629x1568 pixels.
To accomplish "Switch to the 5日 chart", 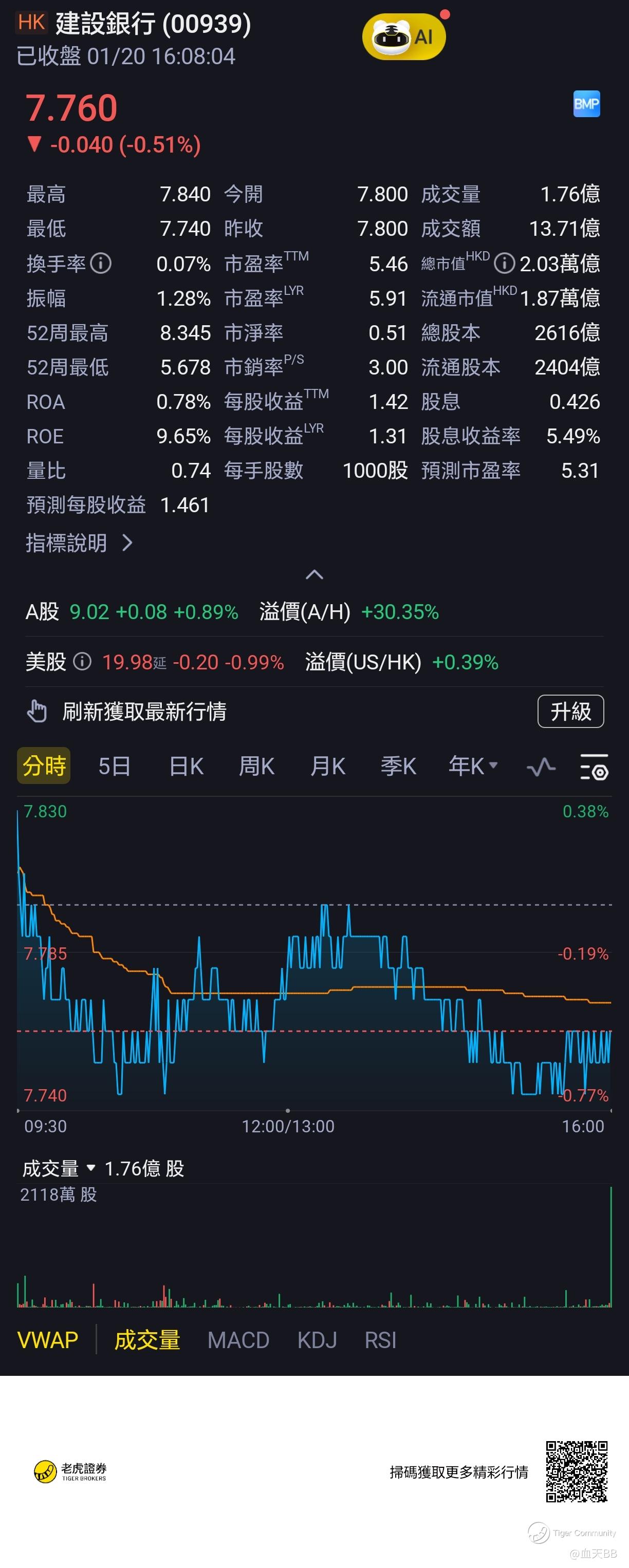I will [x=115, y=766].
